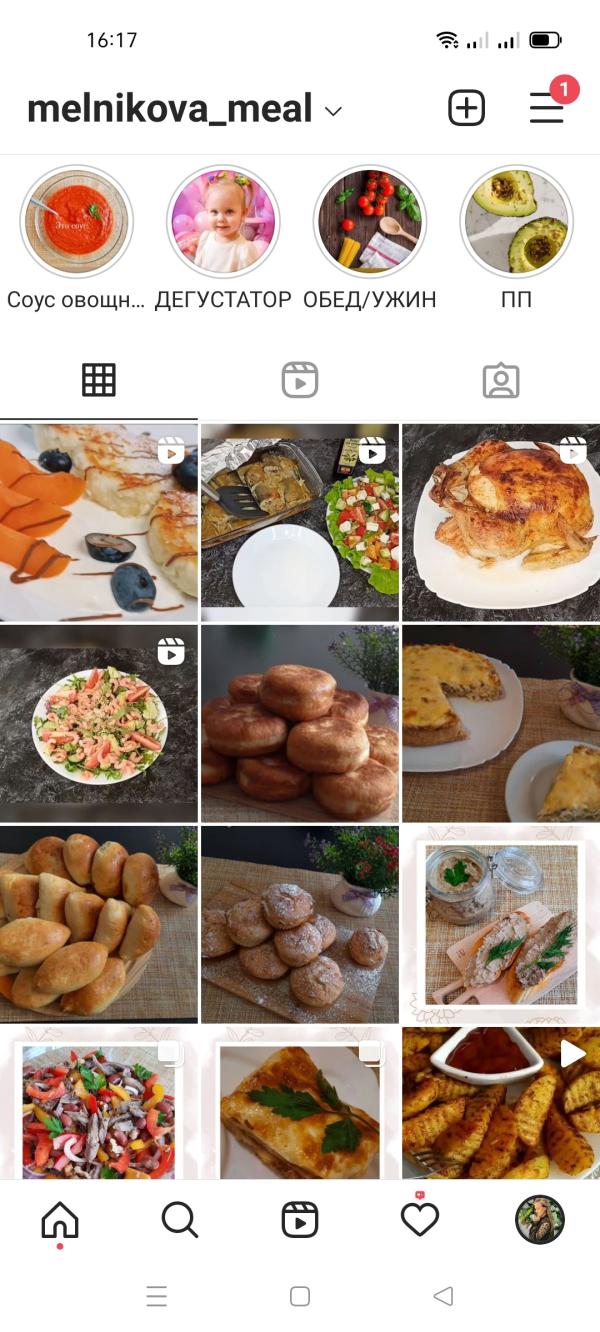
Task: Open the pâté jar with sandwiches post
Action: tap(501, 923)
